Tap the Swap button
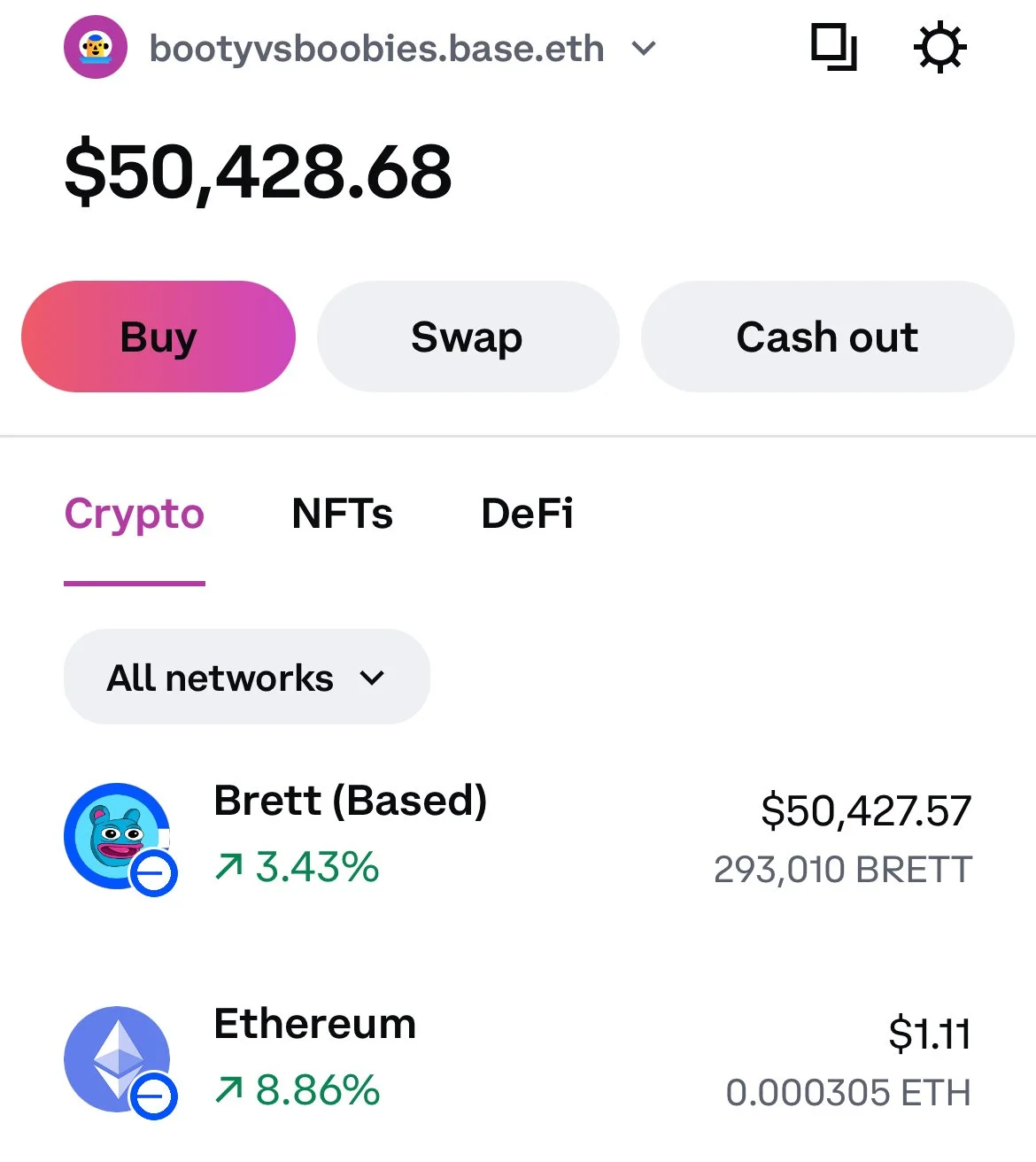The height and width of the screenshot is (1162, 1036). (x=468, y=337)
